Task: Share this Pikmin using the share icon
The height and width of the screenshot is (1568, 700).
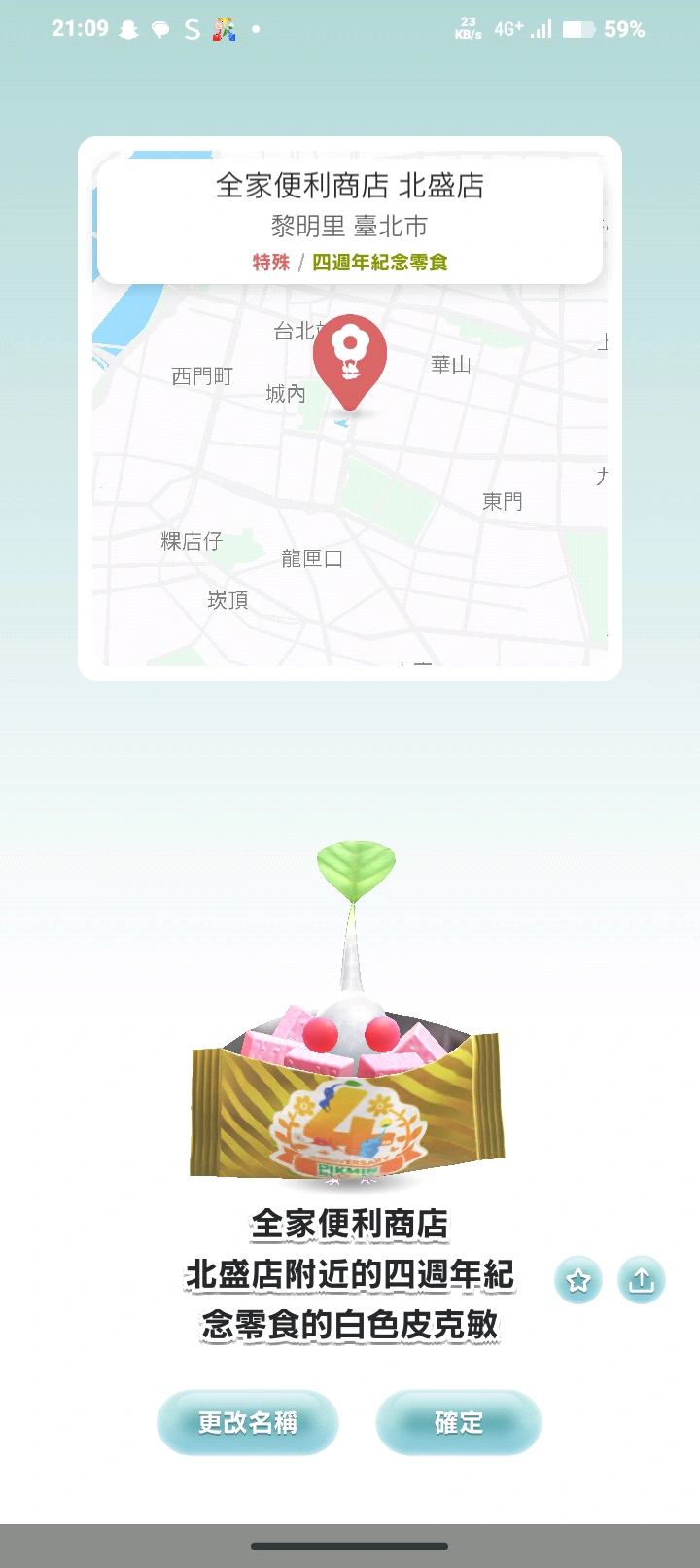Action: point(641,1280)
